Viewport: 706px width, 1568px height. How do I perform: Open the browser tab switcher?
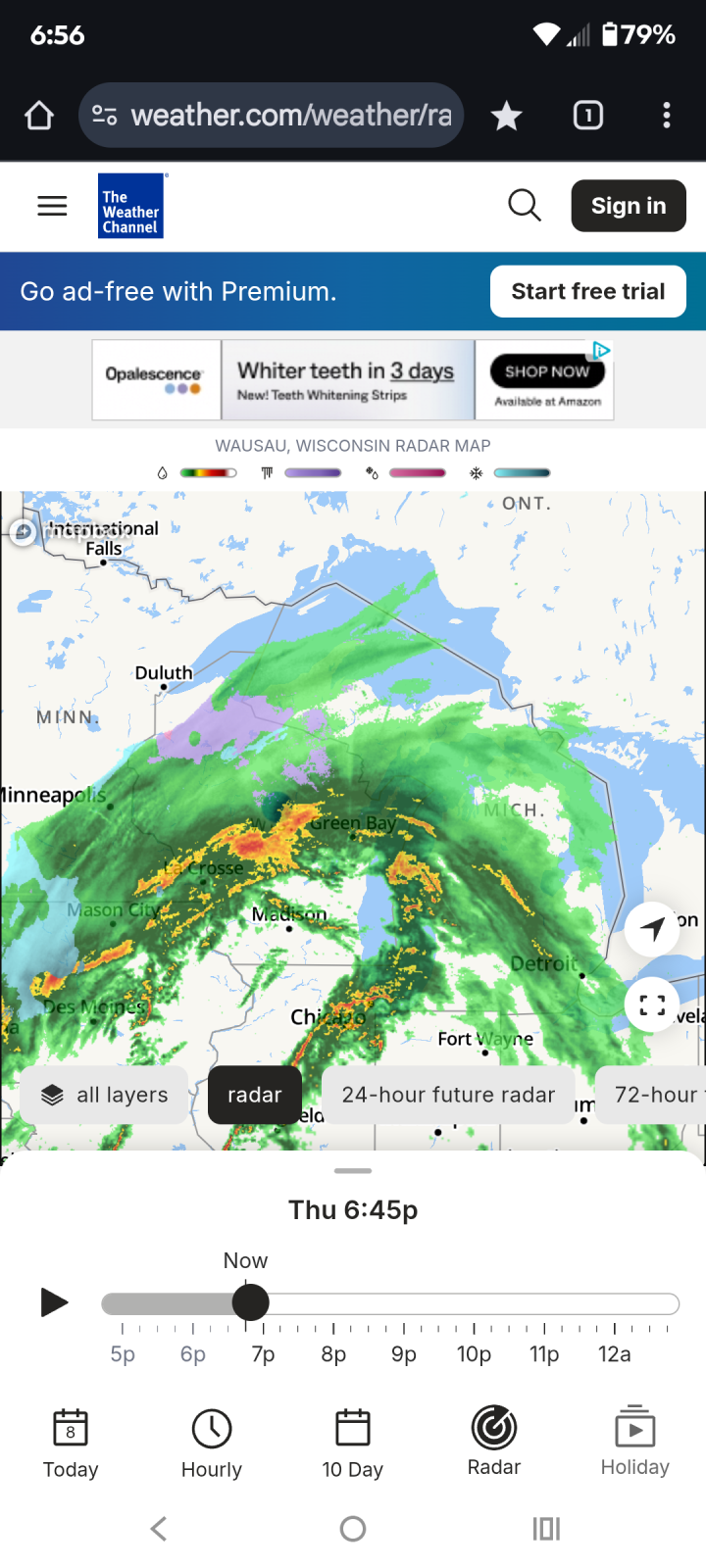[588, 116]
